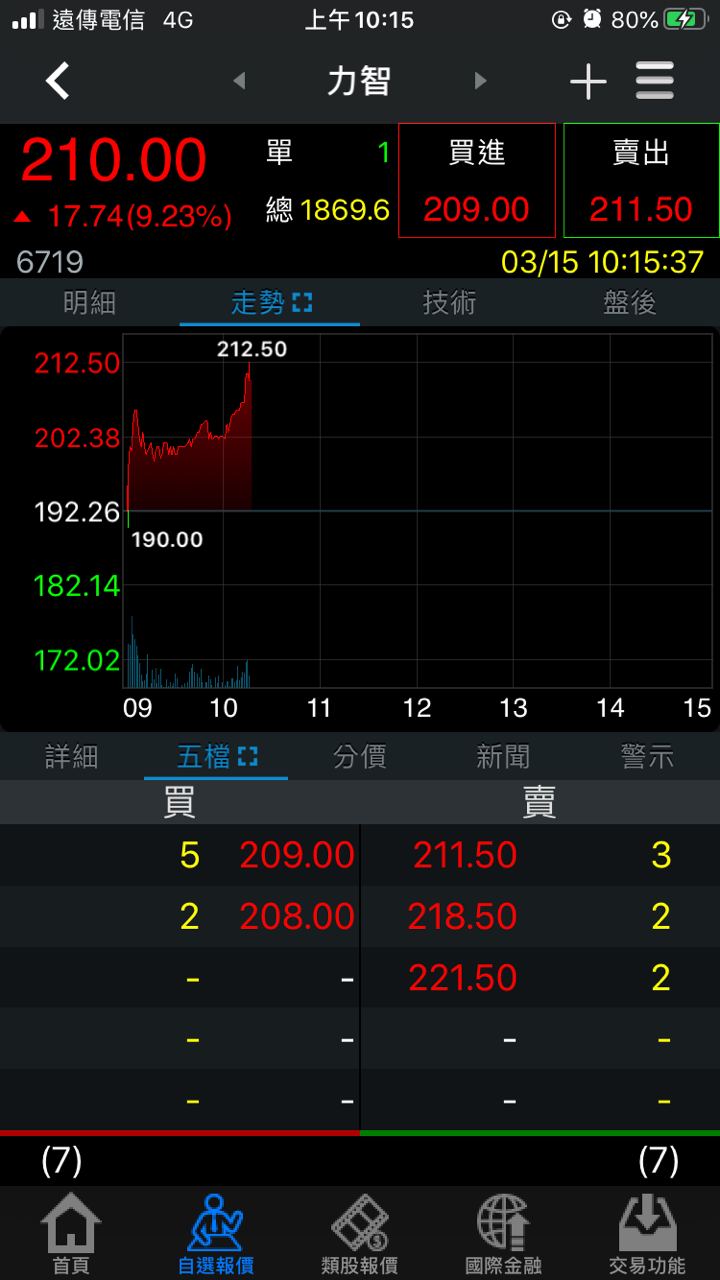Open the 詳細 tab
The image size is (720, 1280).
pos(72,757)
